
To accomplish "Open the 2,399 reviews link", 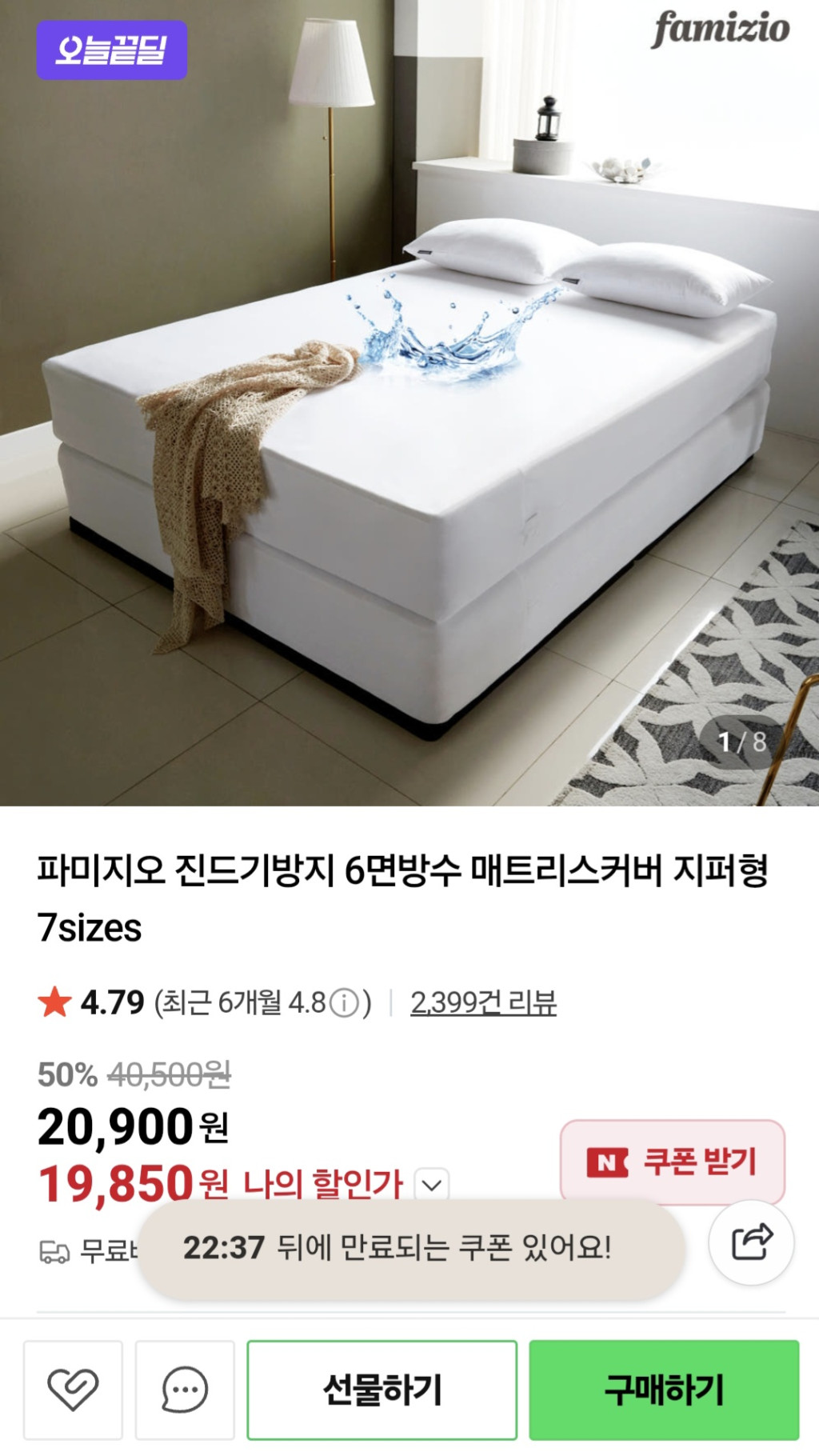I will click(x=483, y=1002).
